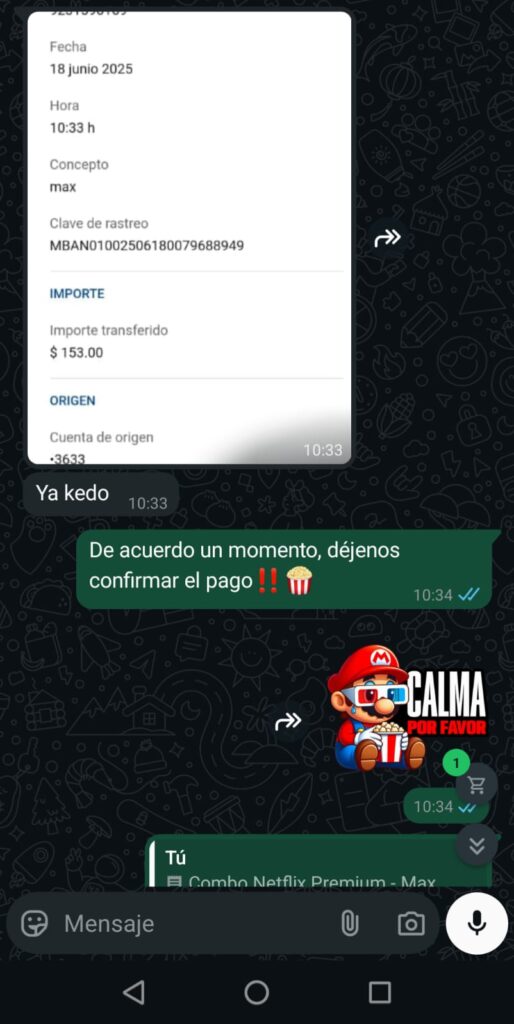Open the recent apps view

click(379, 993)
